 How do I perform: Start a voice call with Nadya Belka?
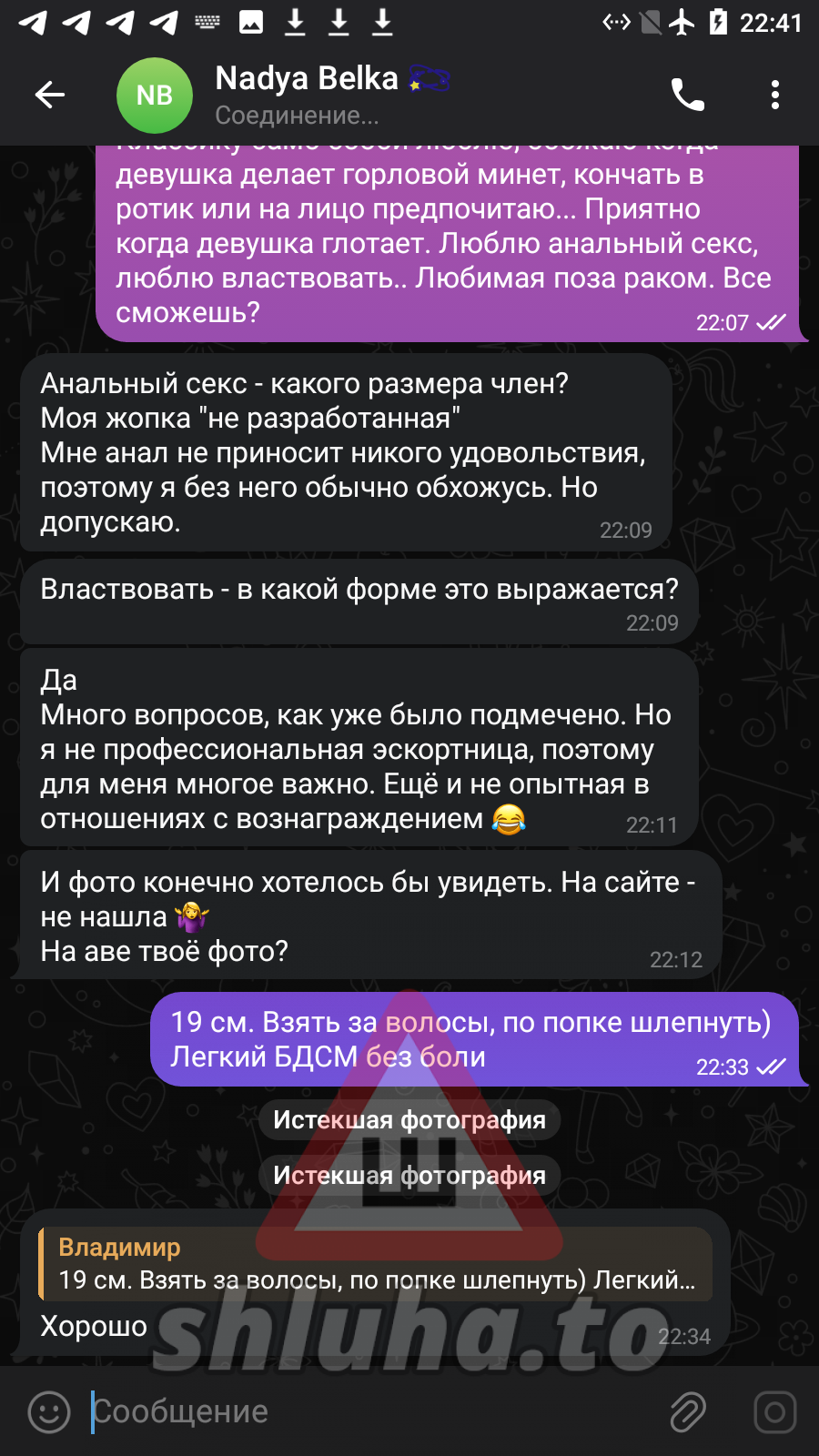687,95
